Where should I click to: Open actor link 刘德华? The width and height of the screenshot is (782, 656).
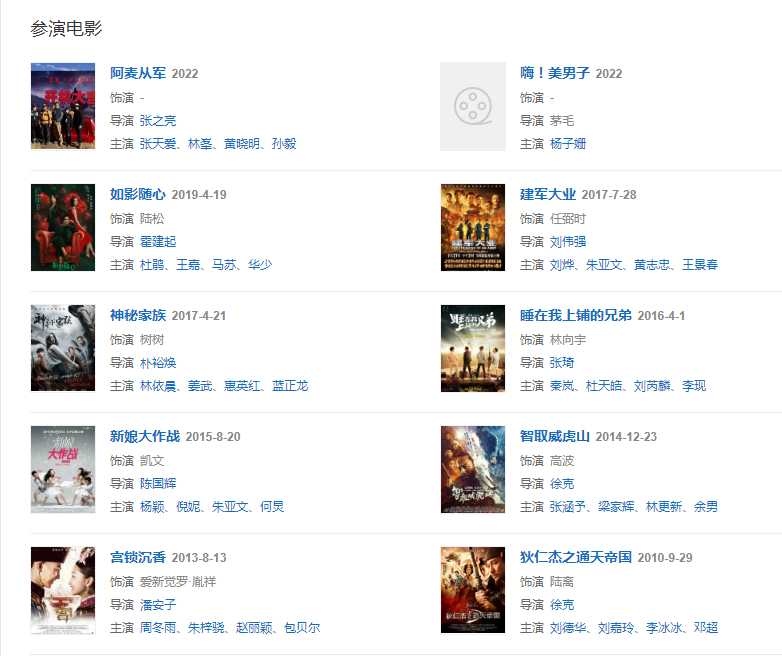pyautogui.click(x=567, y=627)
